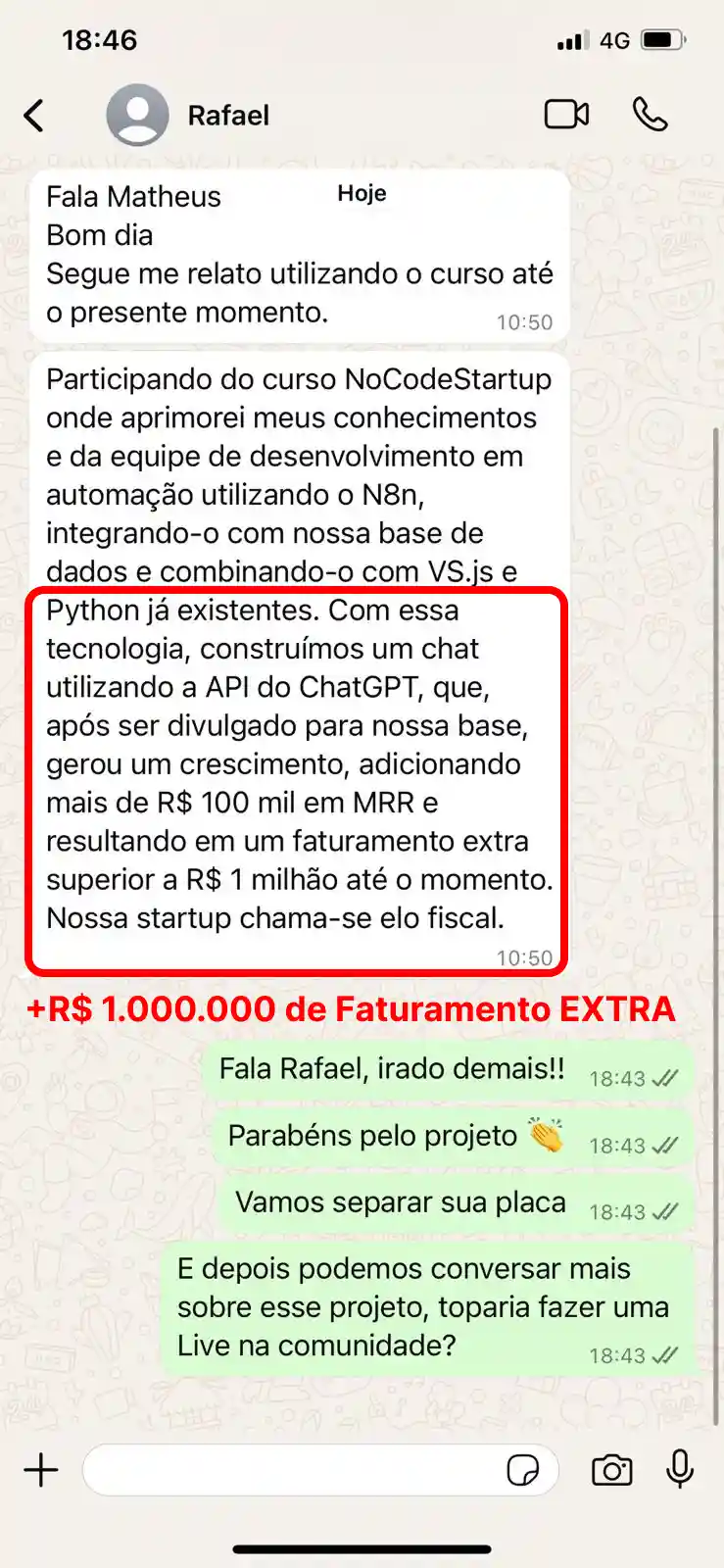
Task: Tap the contact name Rafael
Action: coord(226,114)
